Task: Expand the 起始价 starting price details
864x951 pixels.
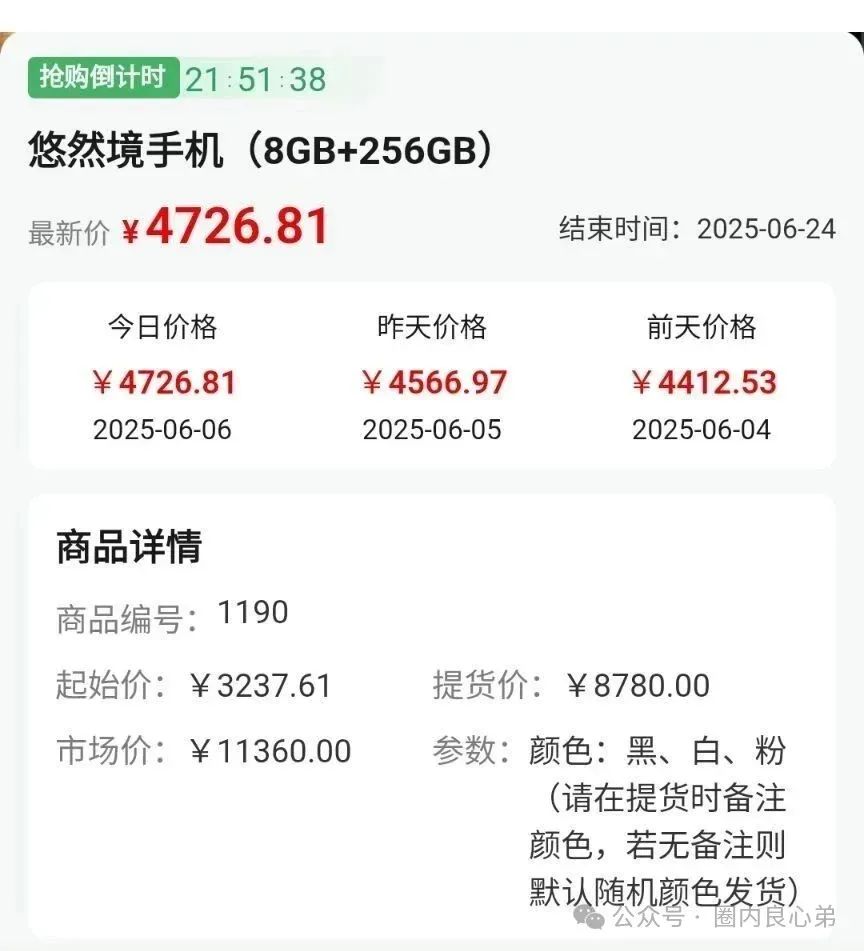Action: (192, 686)
